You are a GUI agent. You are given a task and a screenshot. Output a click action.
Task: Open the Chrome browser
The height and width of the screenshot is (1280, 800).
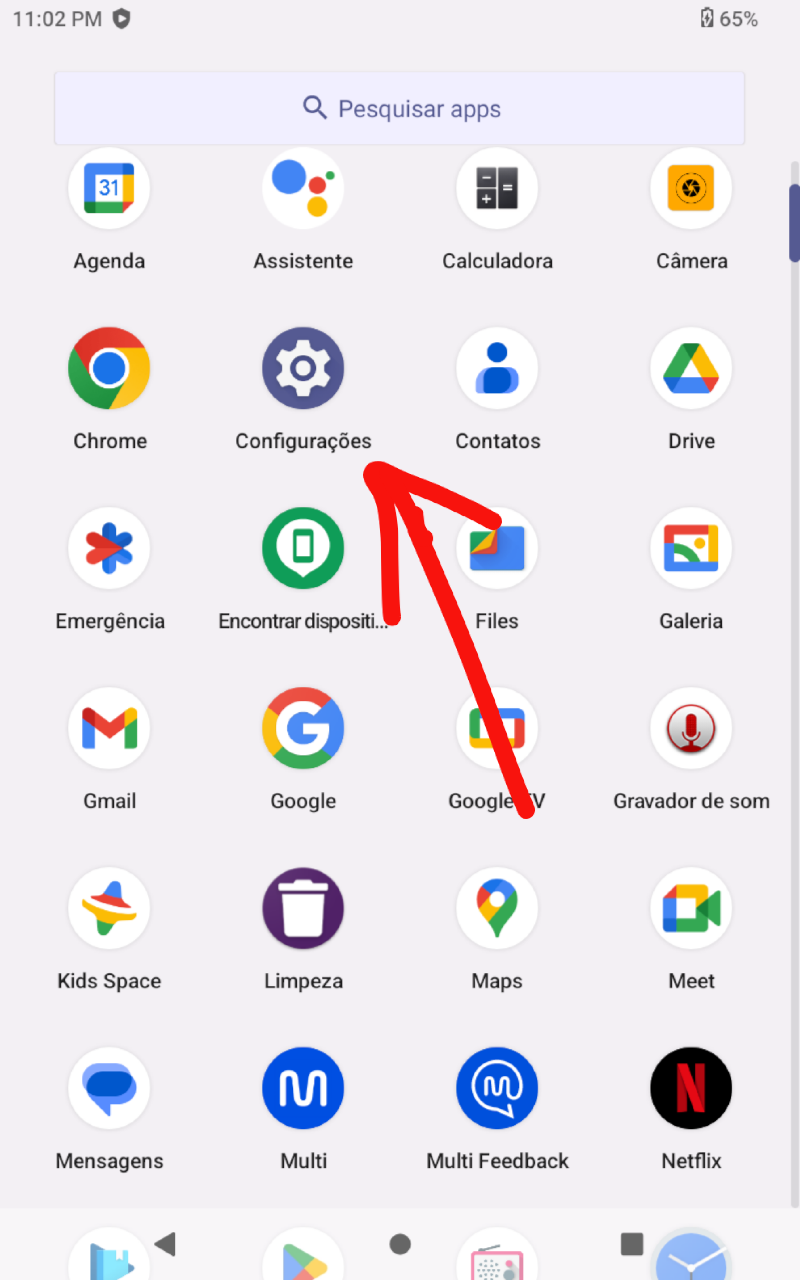(x=109, y=368)
